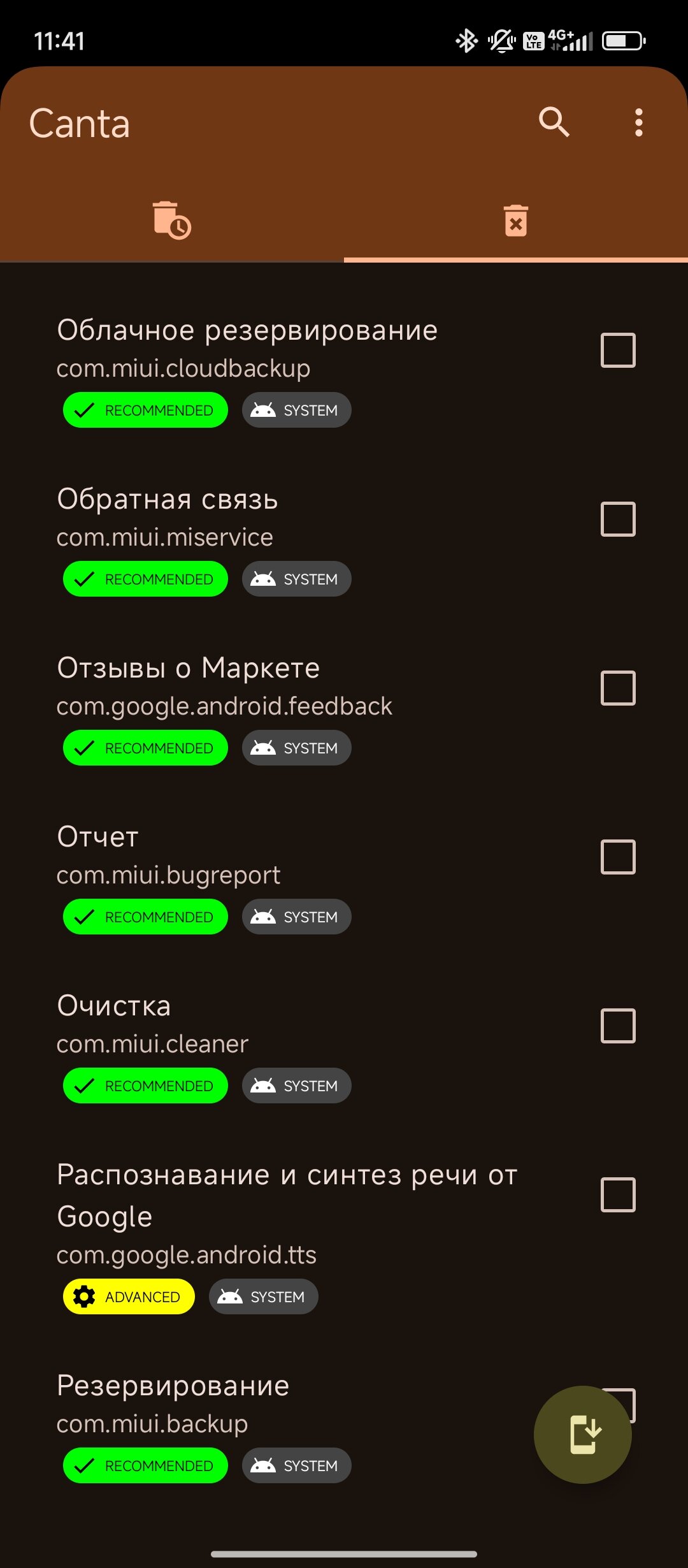Switch to the installed apps trash-clock tab
This screenshot has height=1568, width=688.
point(172,220)
